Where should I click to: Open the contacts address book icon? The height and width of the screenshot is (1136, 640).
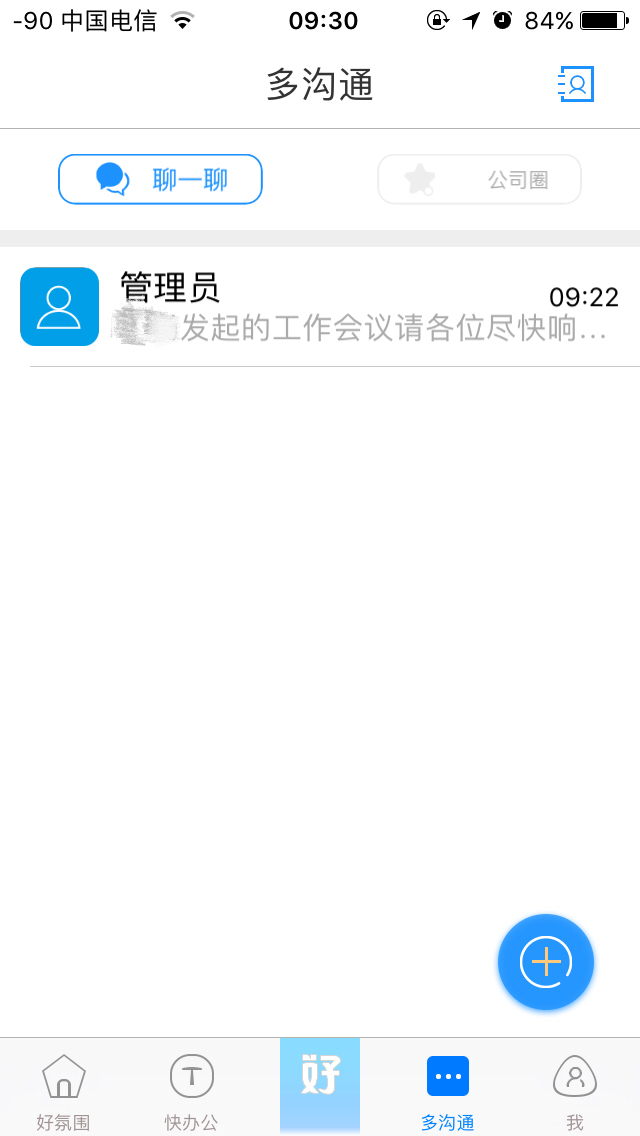point(576,84)
